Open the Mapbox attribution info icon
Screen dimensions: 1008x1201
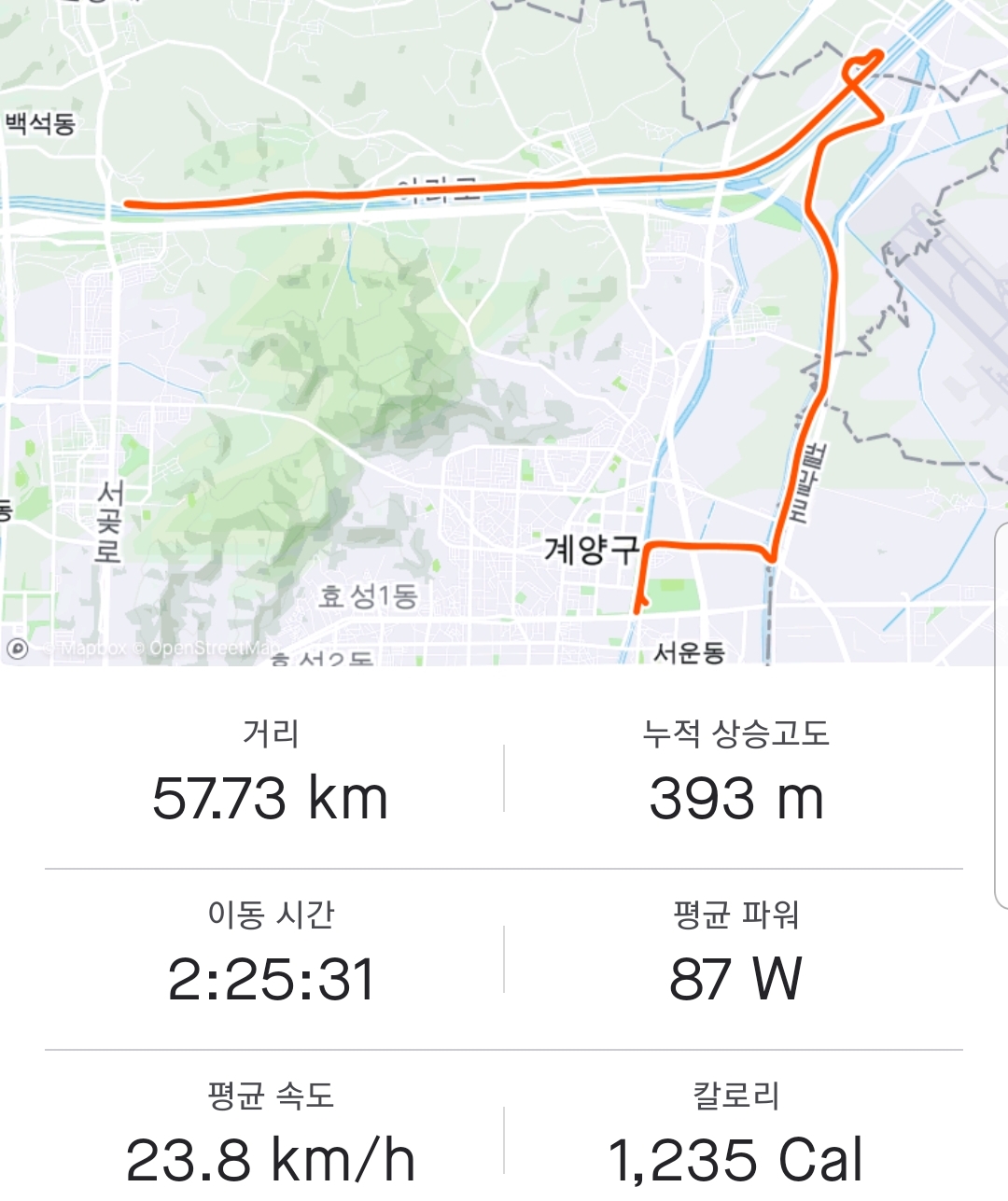pyautogui.click(x=17, y=648)
